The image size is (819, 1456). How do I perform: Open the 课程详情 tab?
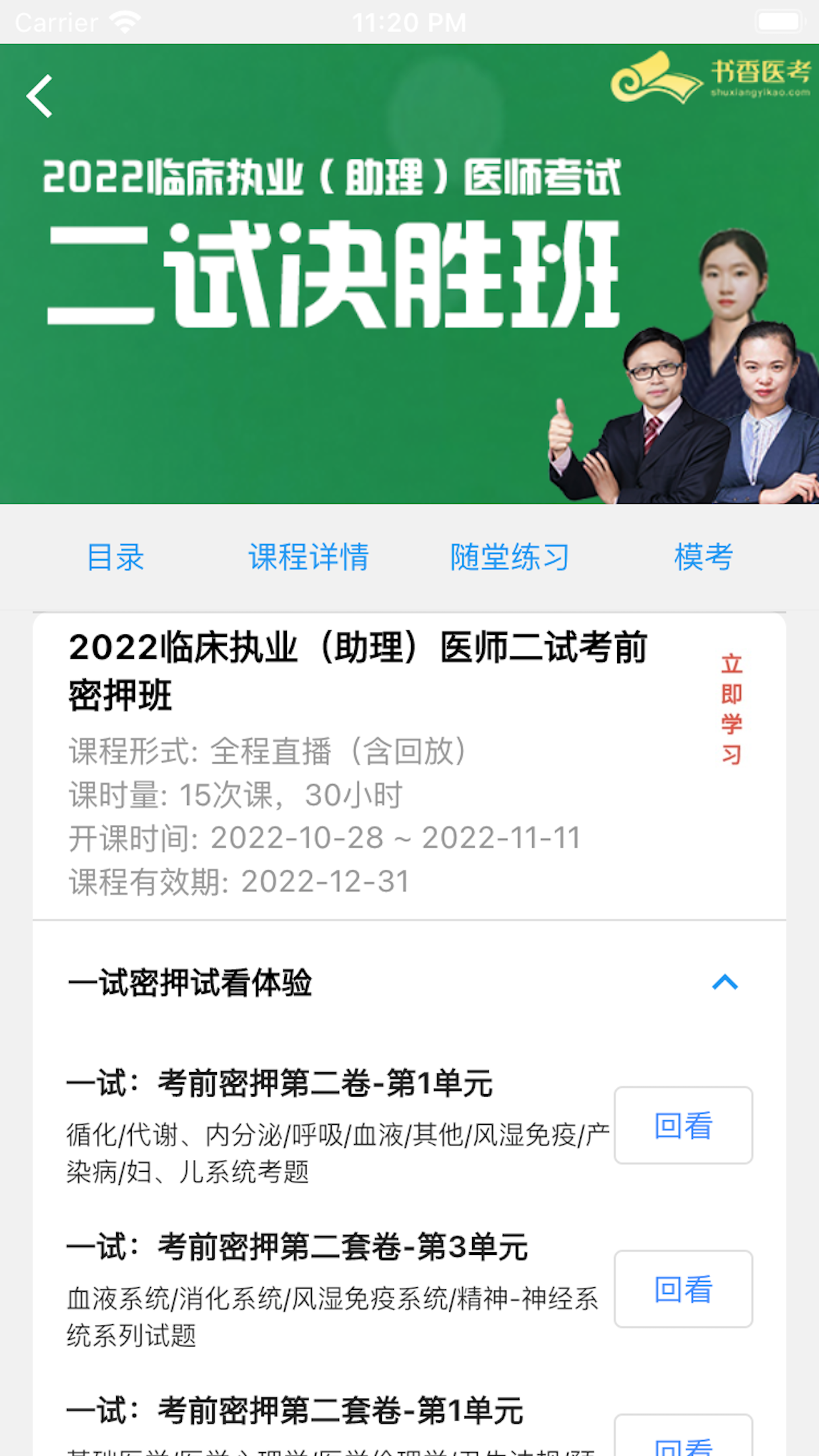pyautogui.click(x=309, y=558)
